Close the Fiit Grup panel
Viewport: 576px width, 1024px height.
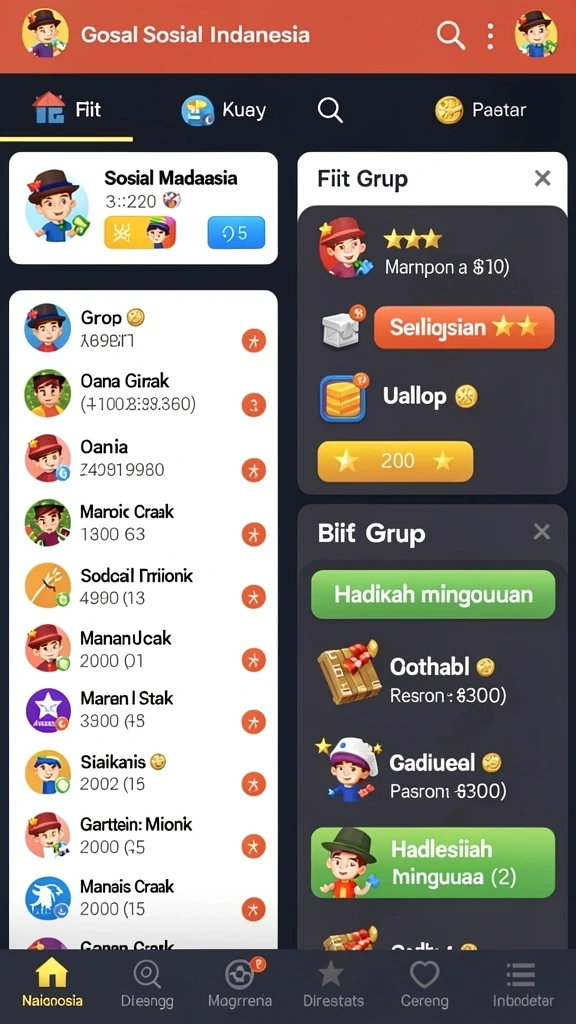click(x=542, y=178)
